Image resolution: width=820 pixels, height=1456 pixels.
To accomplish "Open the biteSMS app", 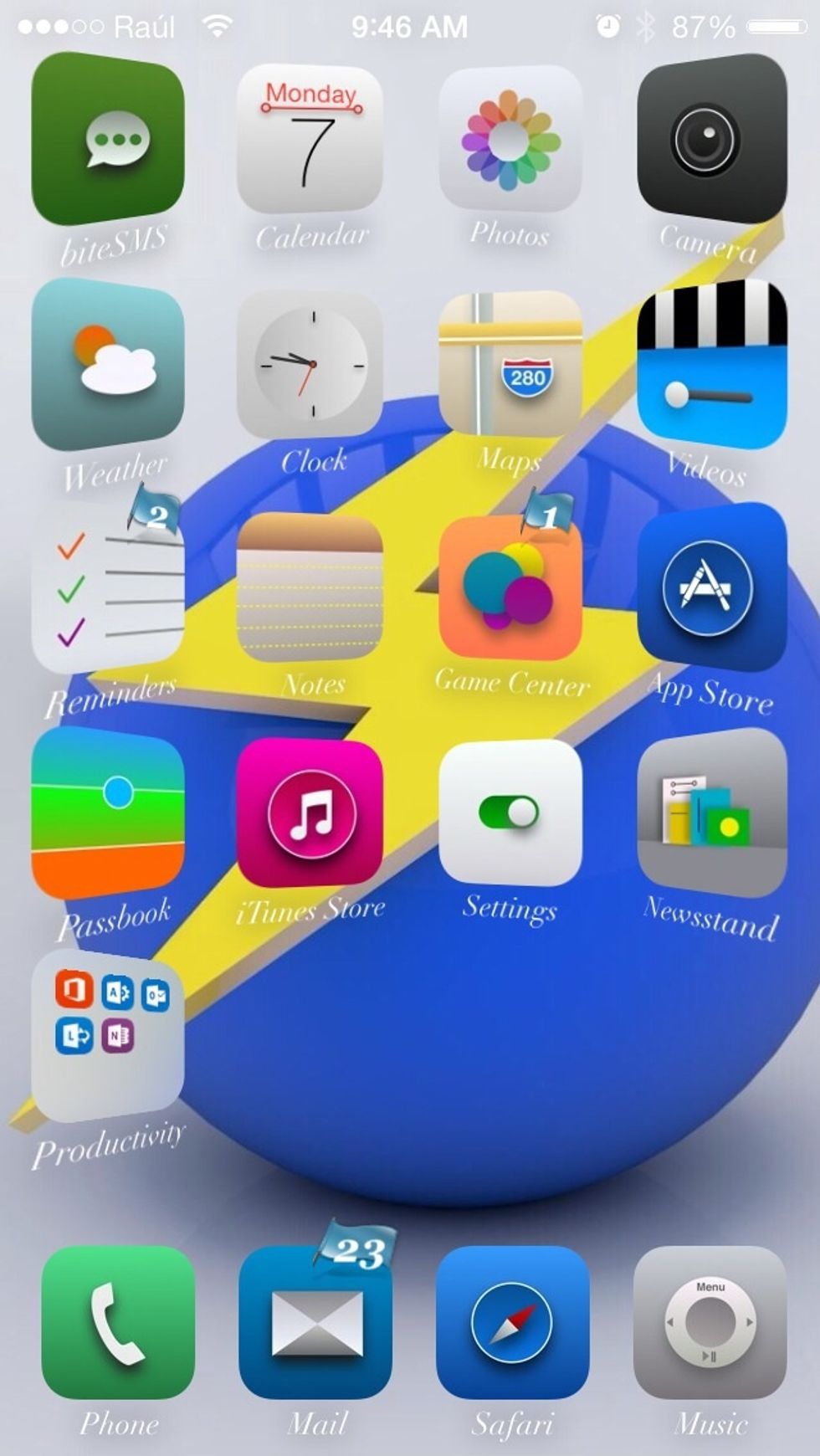I will tap(108, 139).
